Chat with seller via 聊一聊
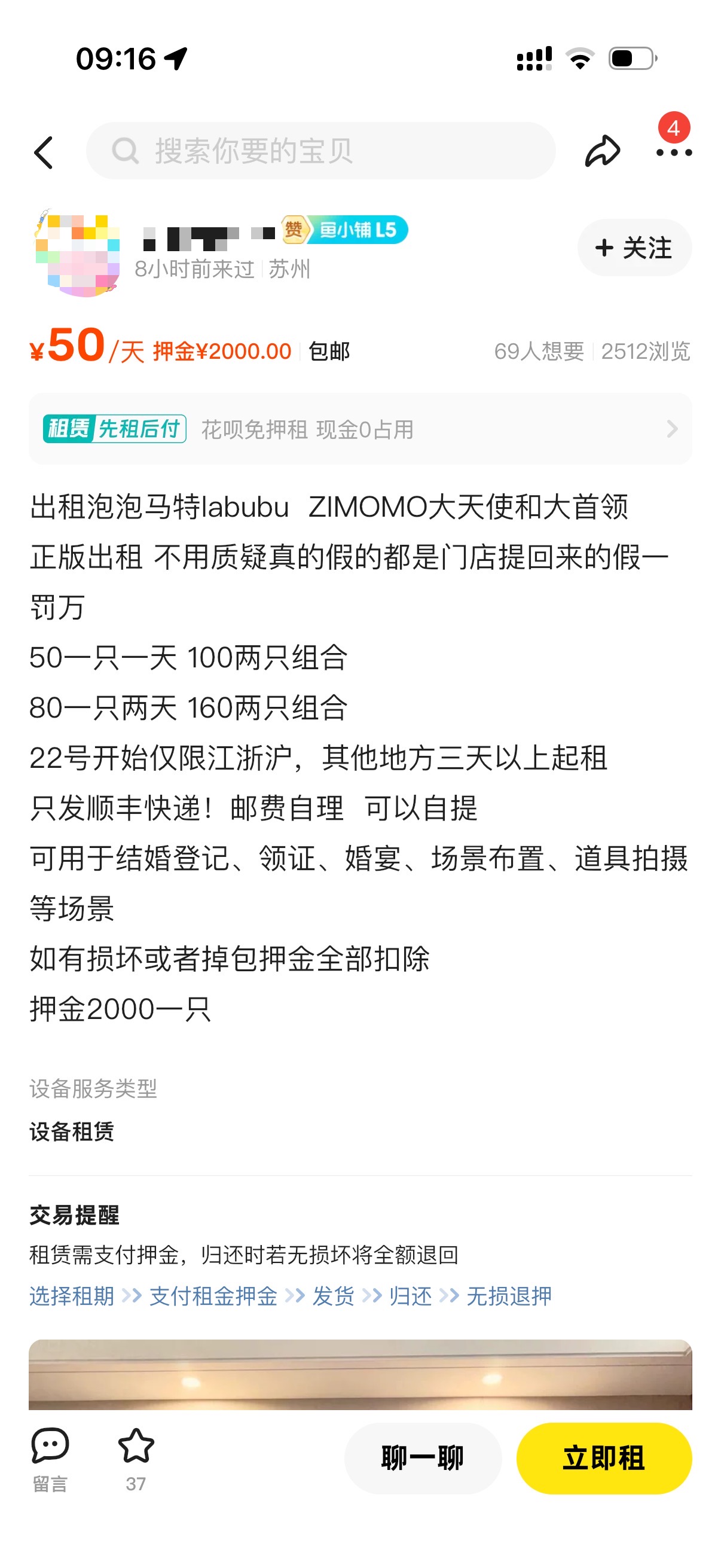This screenshot has width=721, height=1568. [x=422, y=1458]
